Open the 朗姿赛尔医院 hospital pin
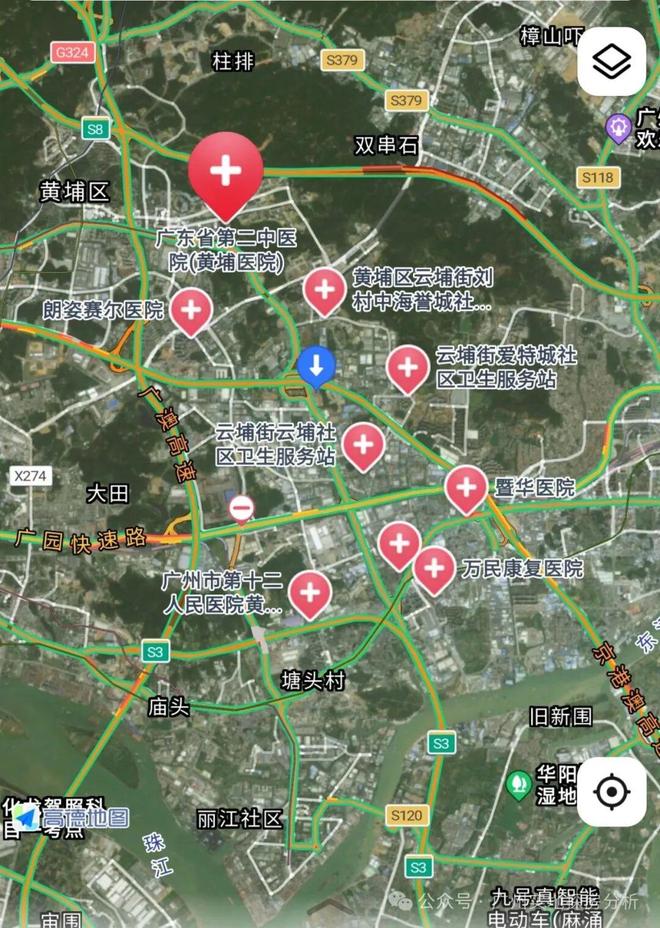 [x=190, y=309]
